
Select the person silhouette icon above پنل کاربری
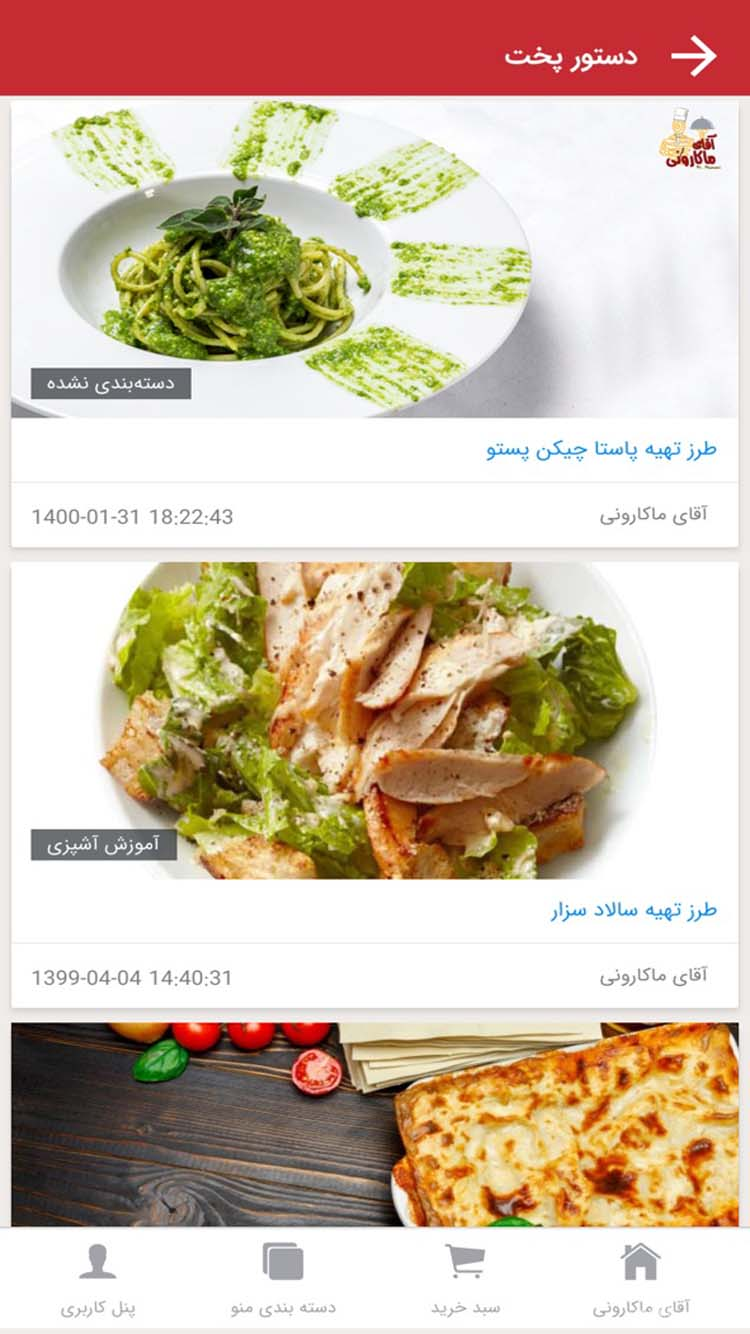click(96, 1262)
